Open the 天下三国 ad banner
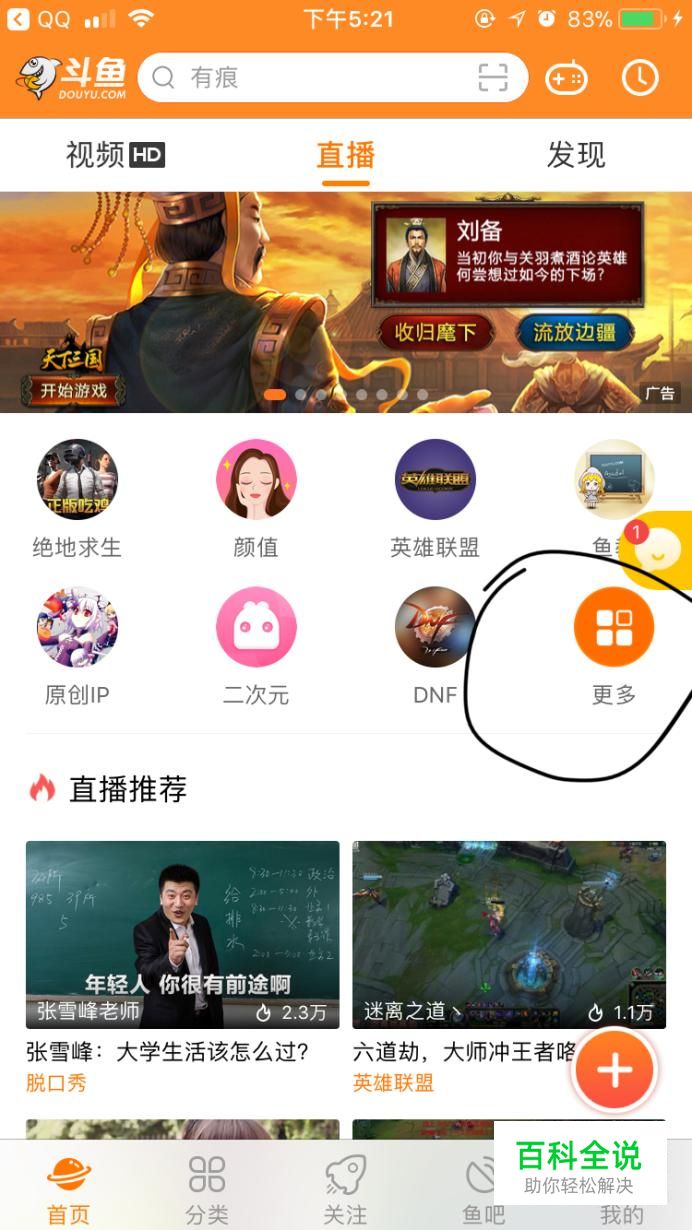The height and width of the screenshot is (1230, 692). pos(345,300)
